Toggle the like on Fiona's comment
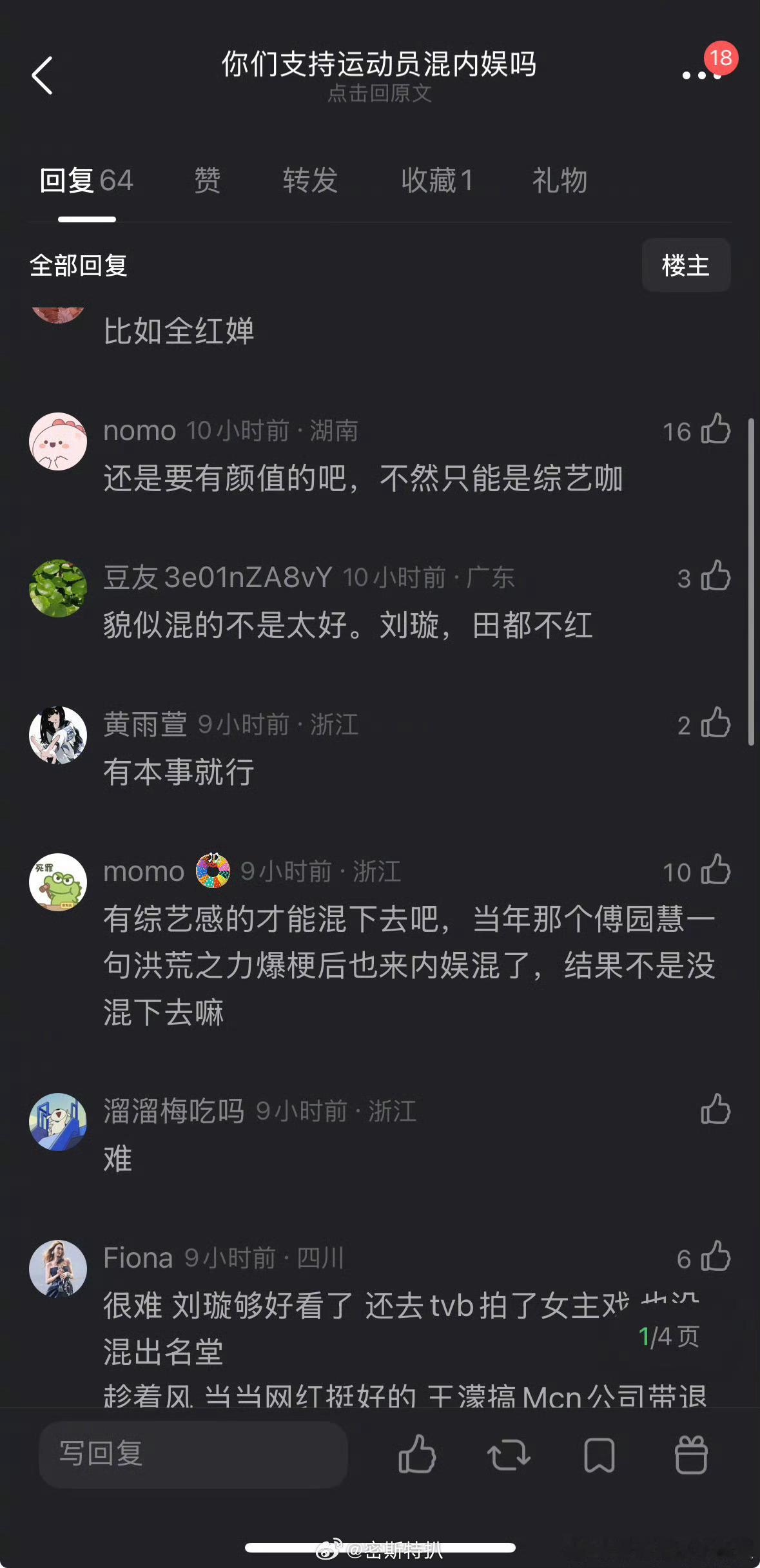The height and width of the screenshot is (1568, 760). point(714,1258)
